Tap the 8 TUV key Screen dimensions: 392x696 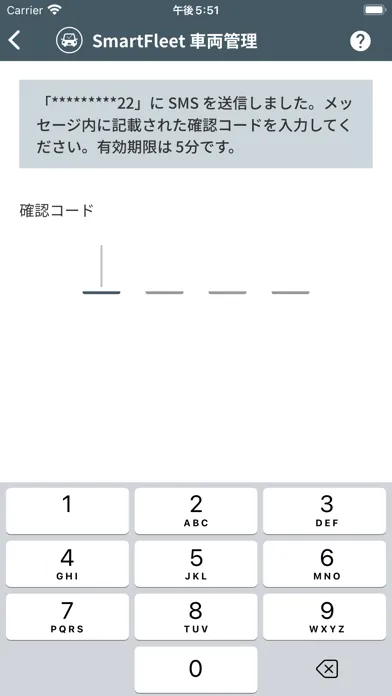pos(196,617)
